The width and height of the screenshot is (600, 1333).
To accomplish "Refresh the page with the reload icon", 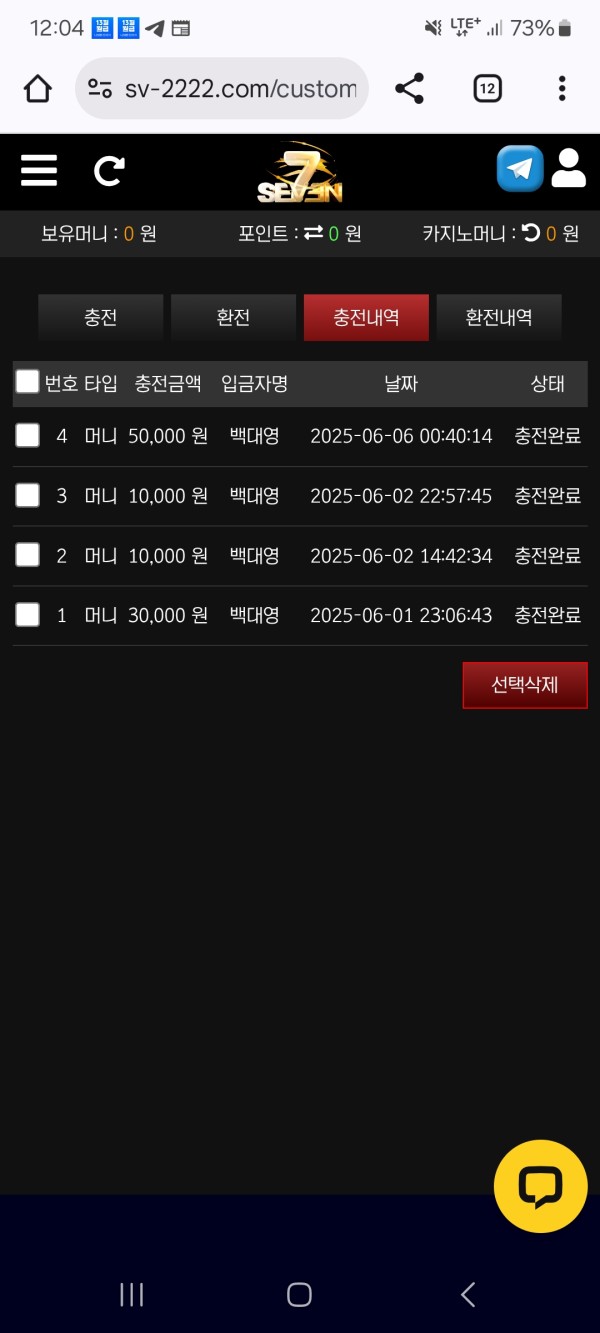I will [109, 171].
